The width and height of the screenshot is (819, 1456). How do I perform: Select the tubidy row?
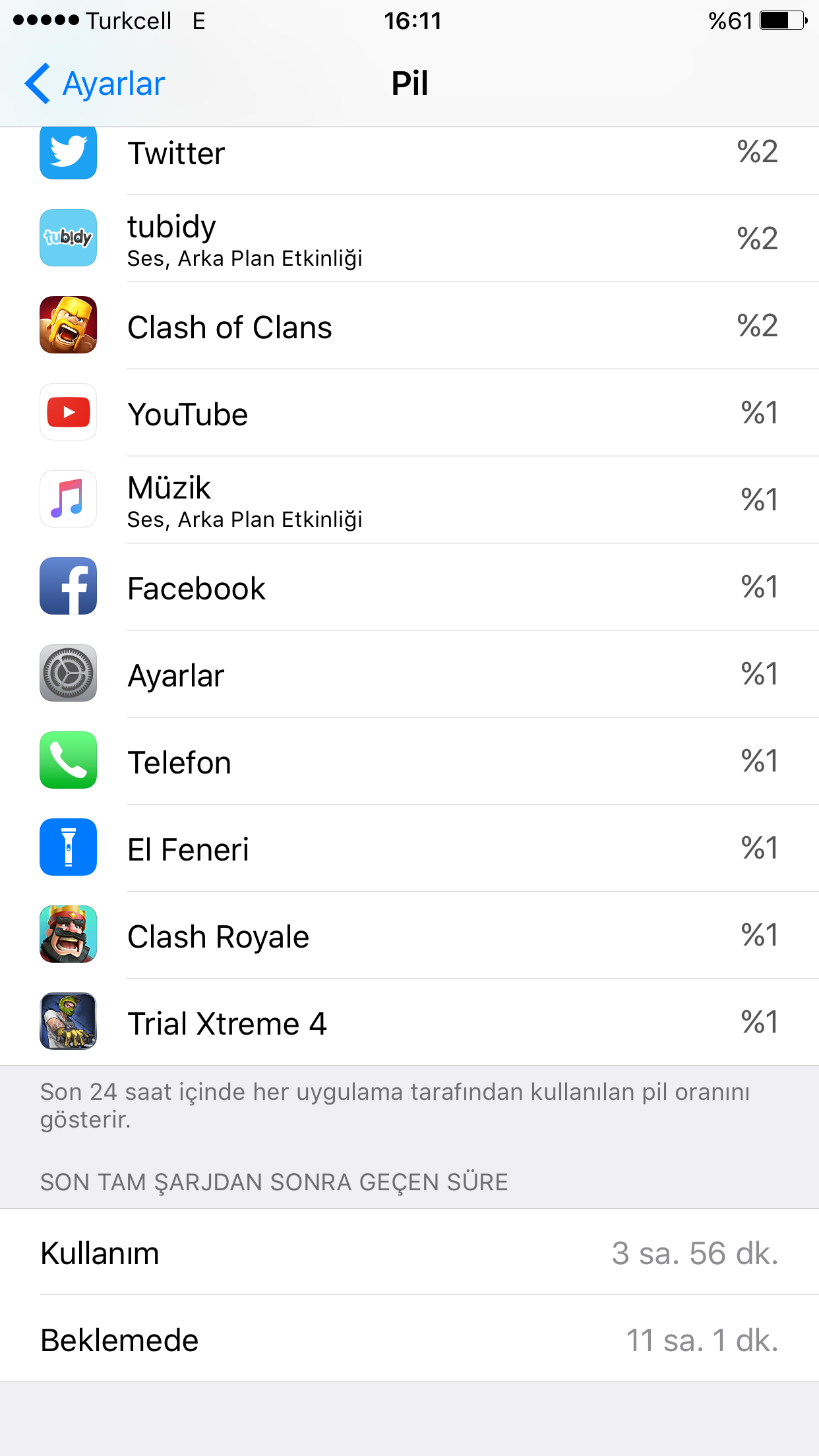tap(409, 239)
